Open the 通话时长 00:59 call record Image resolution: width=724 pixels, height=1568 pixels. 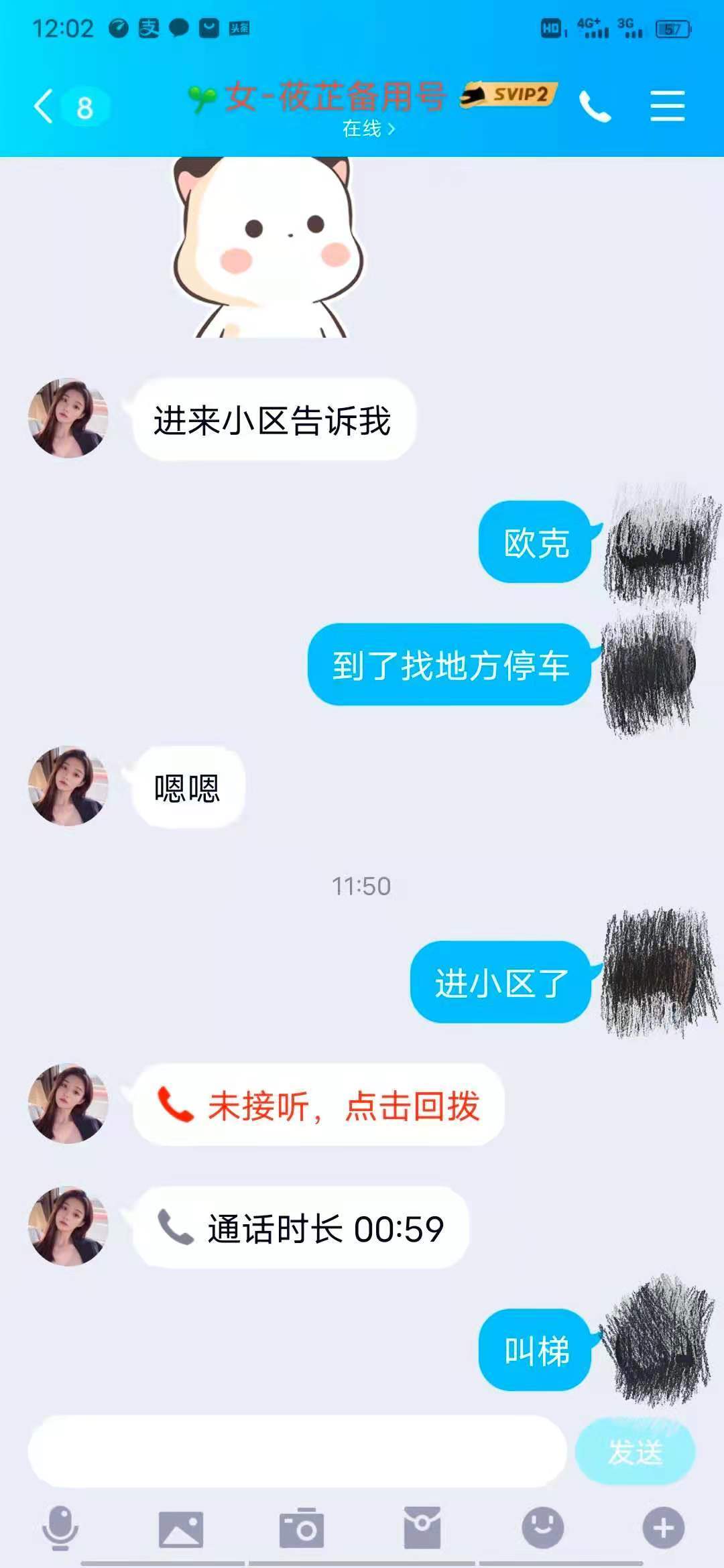[x=301, y=1228]
